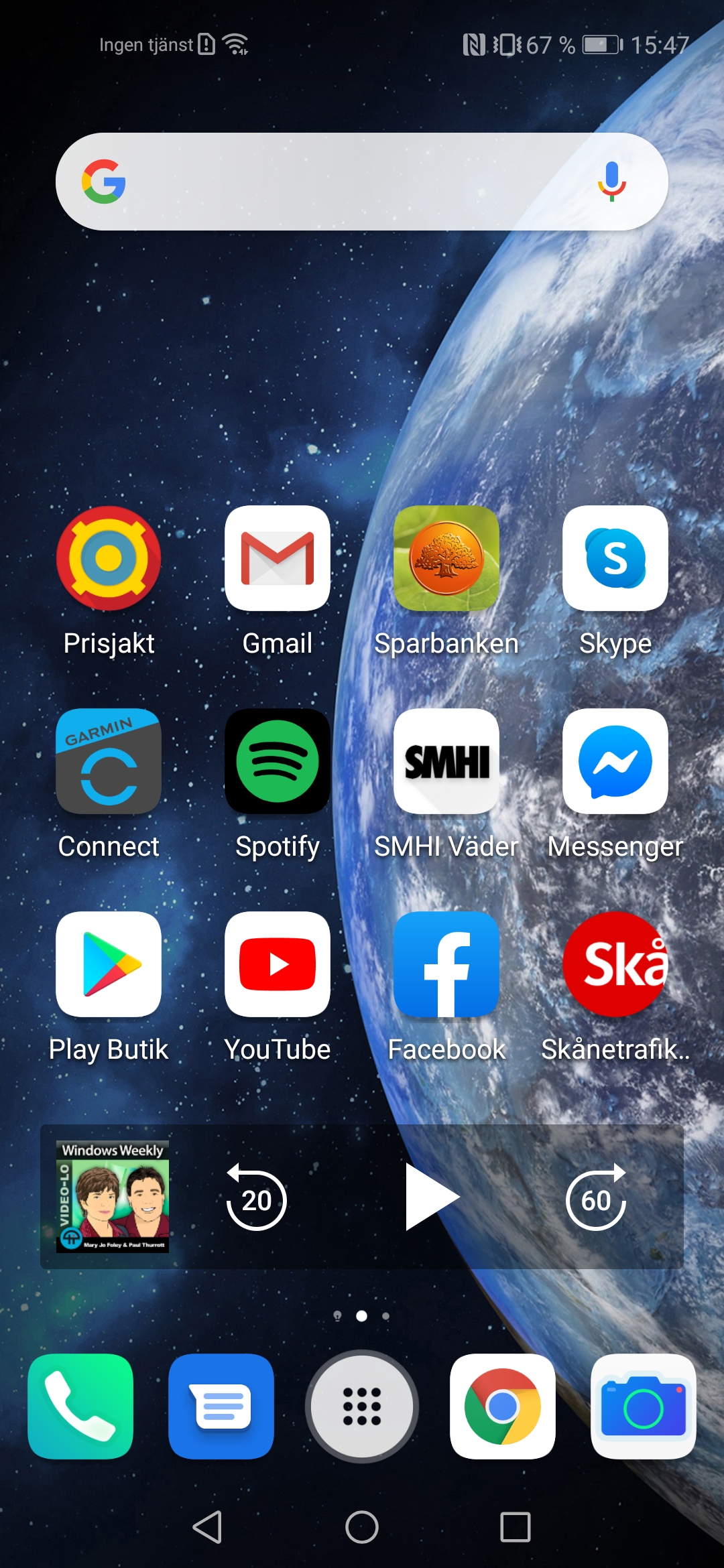Open the Skånetrafiken app
Screen dimensions: 724x1568
615,964
